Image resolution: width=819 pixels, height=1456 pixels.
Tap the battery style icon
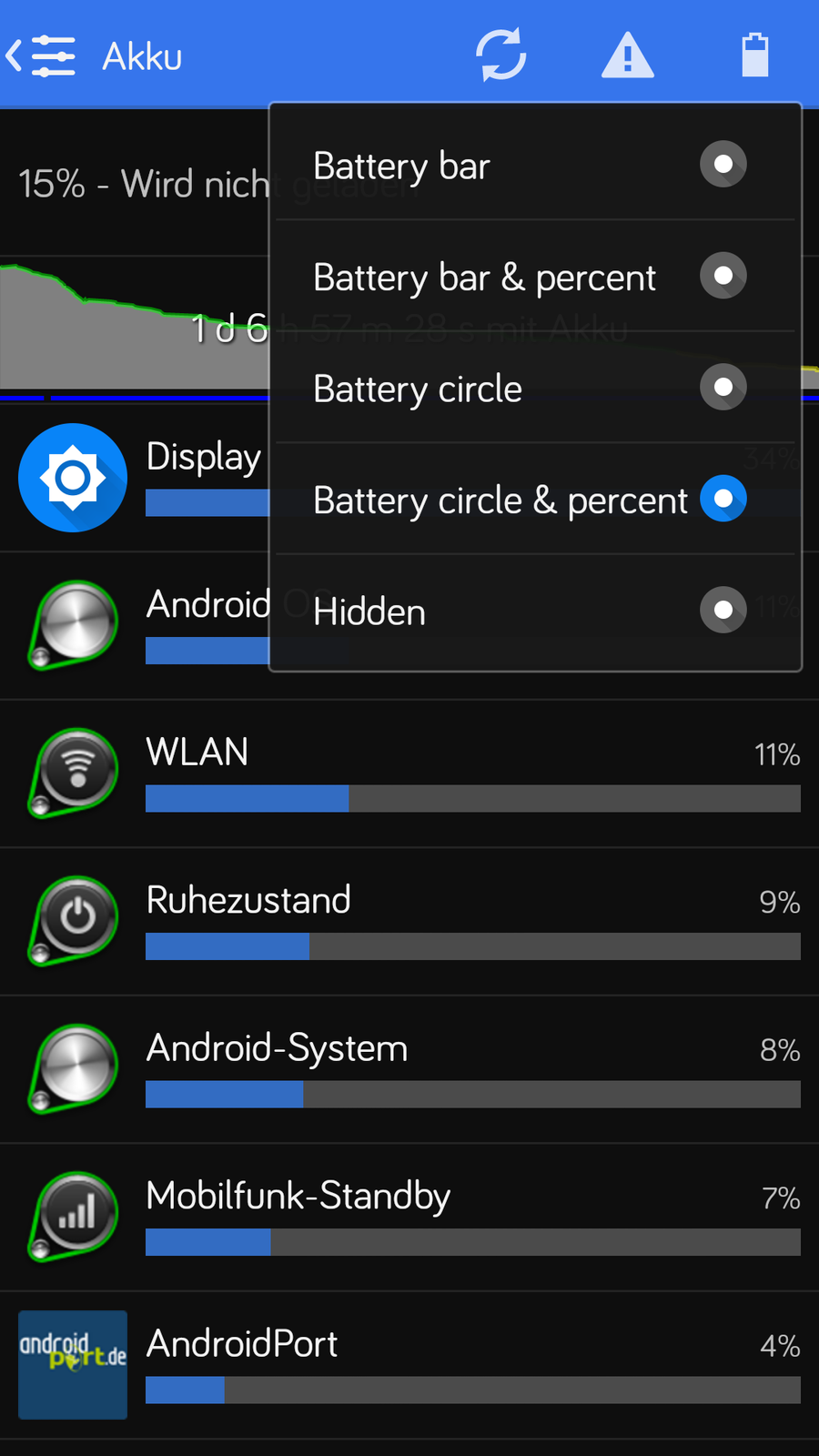[x=754, y=56]
